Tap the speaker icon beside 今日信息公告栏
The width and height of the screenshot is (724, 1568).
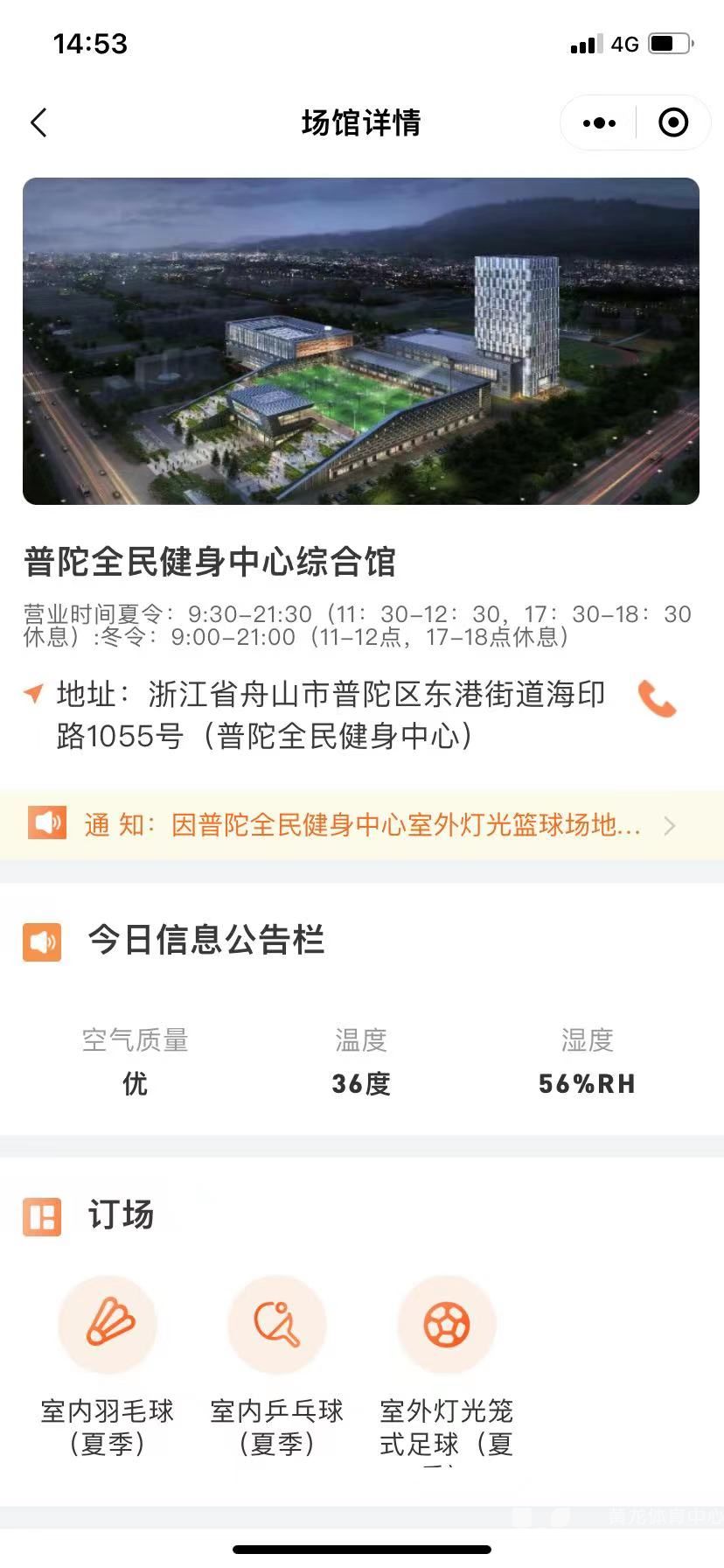[x=41, y=942]
